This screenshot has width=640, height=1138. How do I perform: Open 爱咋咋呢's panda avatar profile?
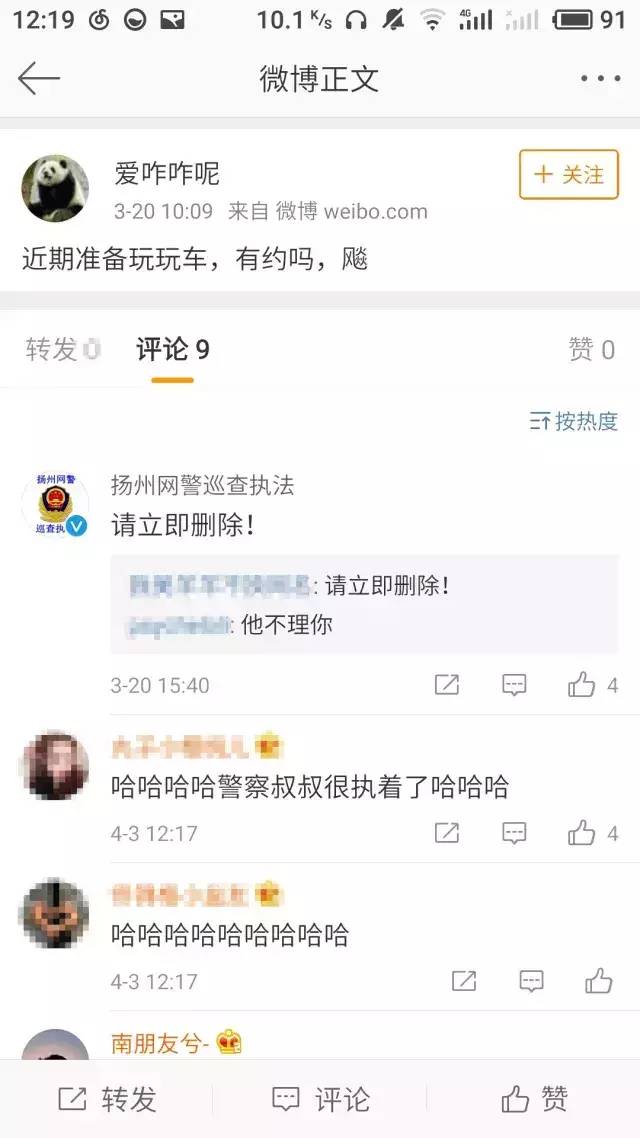[x=56, y=187]
